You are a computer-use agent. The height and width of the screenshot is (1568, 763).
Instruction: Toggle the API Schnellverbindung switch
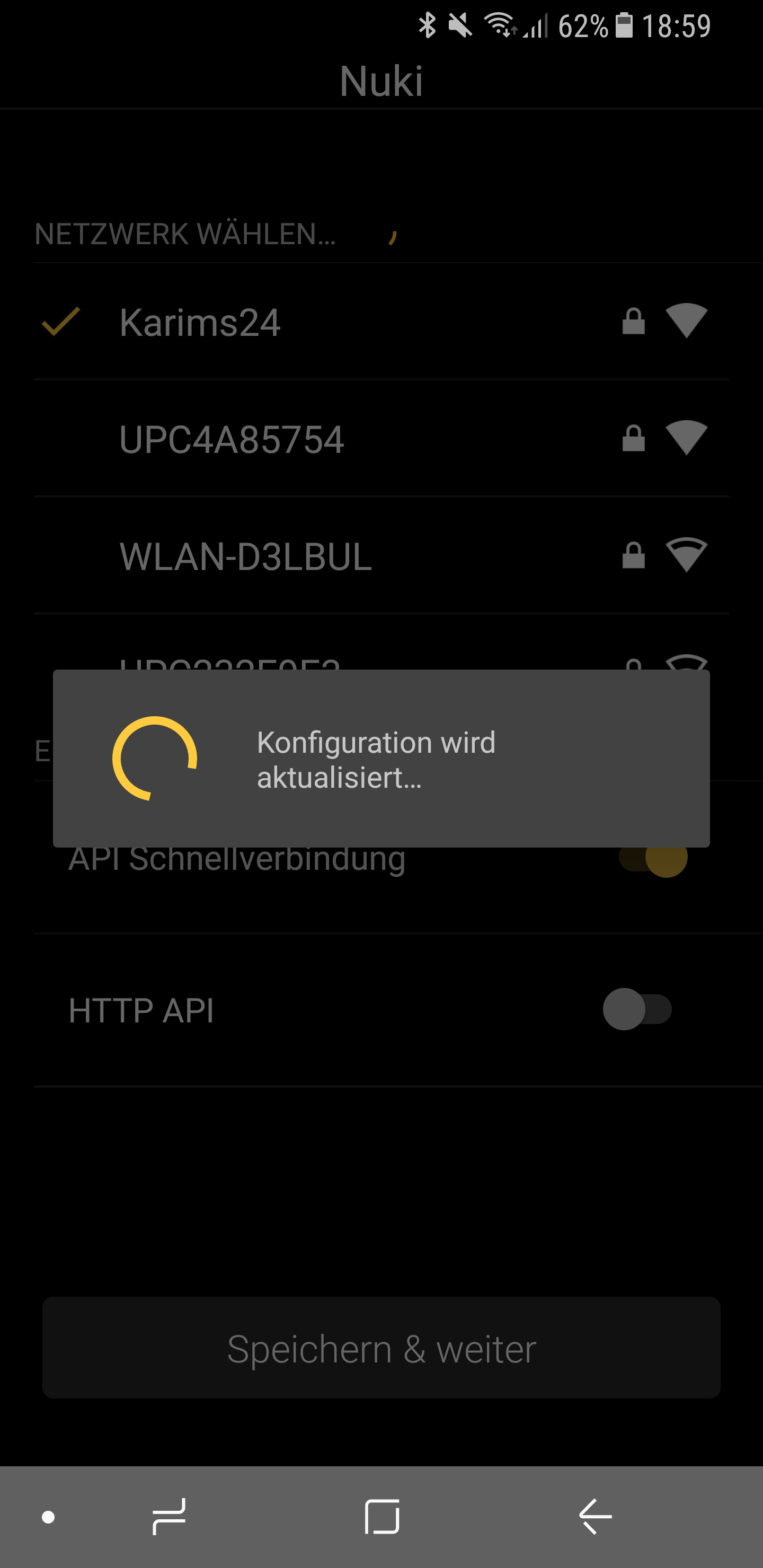[x=654, y=858]
